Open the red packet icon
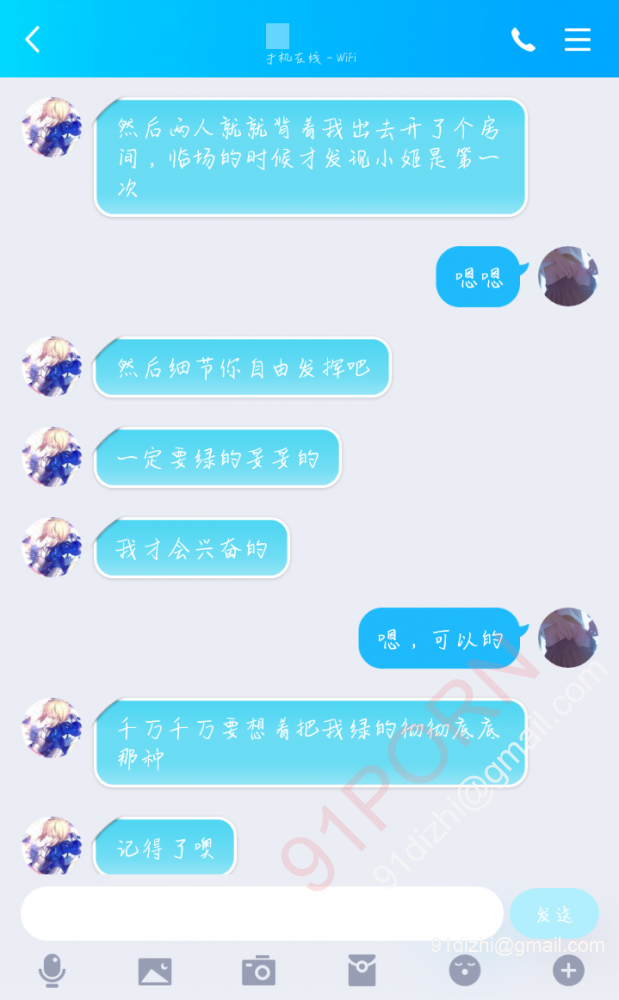Screen dimensions: 619x1000 (362, 970)
